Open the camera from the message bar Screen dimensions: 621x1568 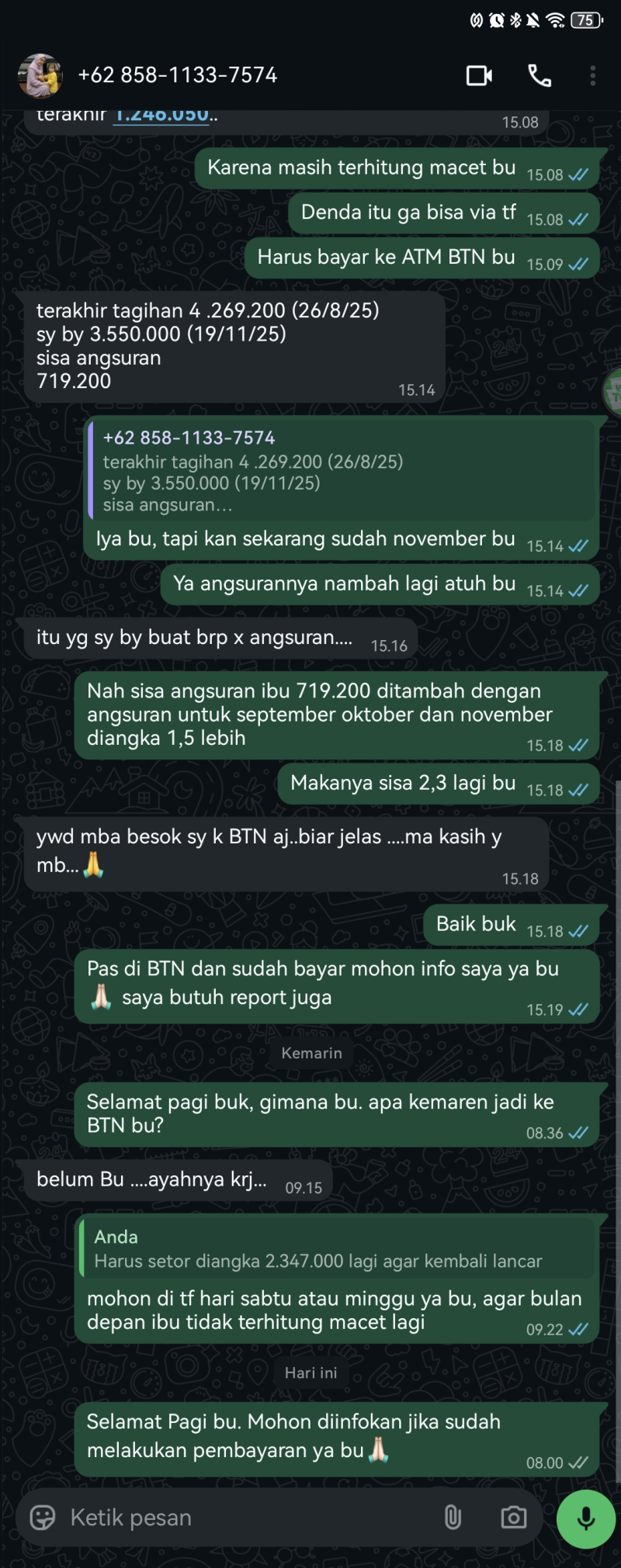(513, 1518)
